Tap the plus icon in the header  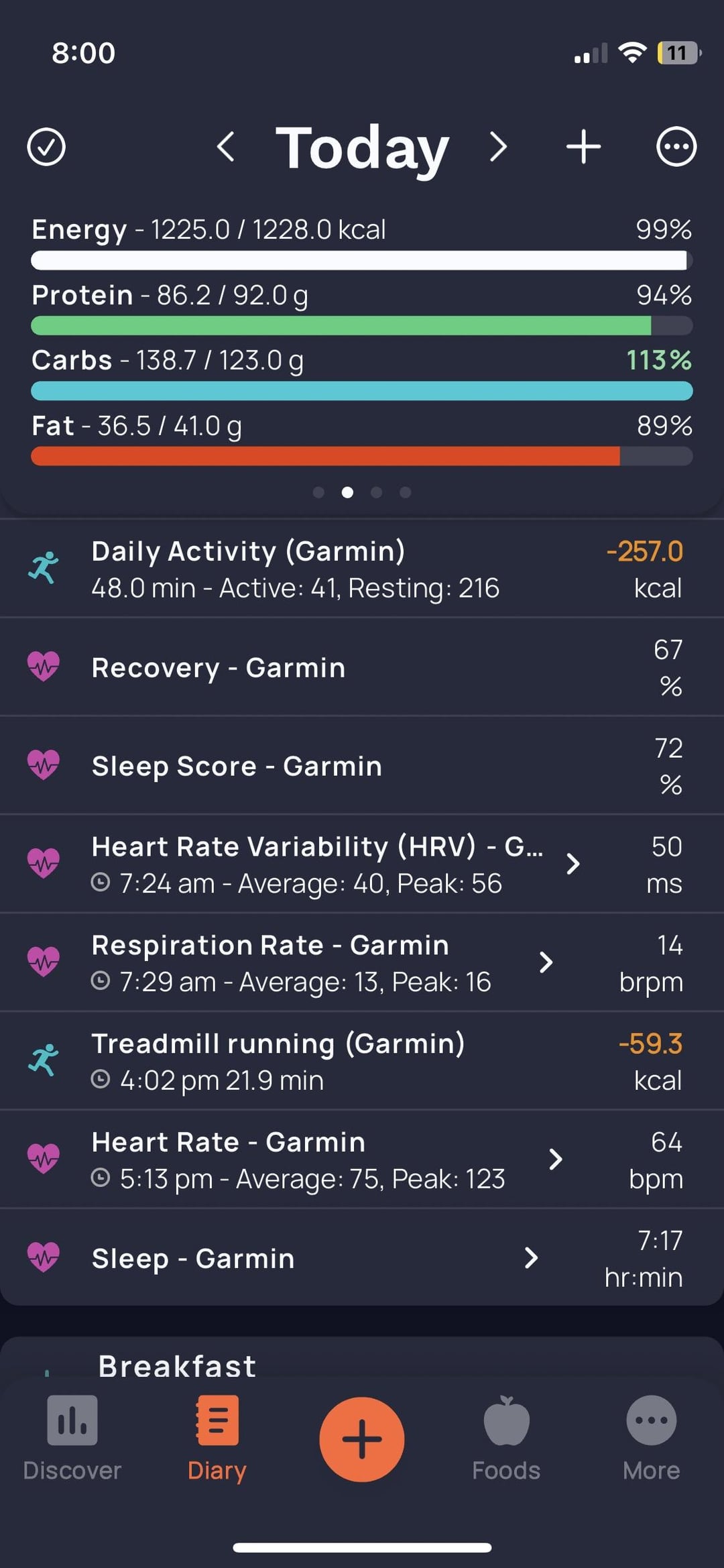583,146
